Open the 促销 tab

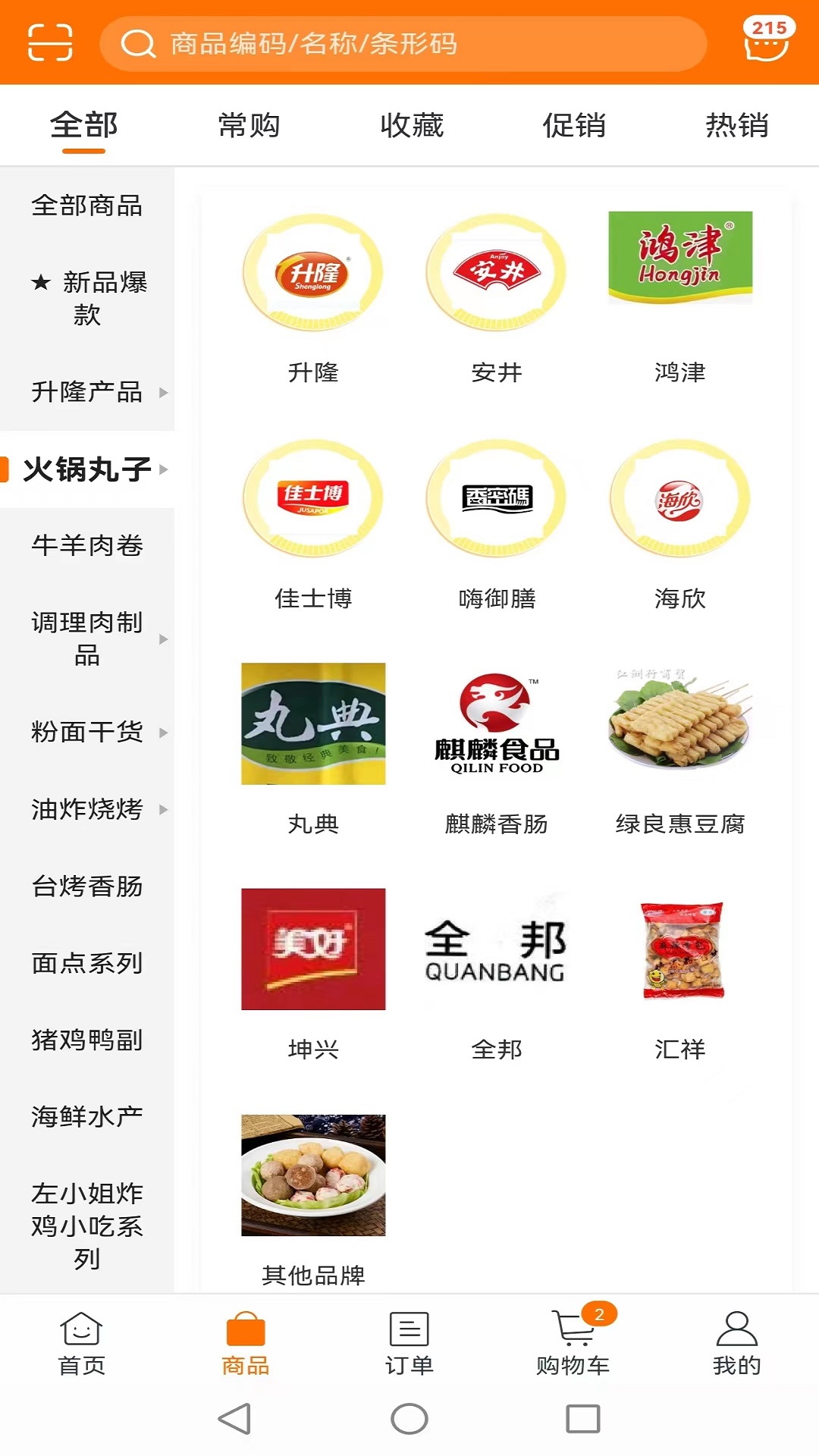click(x=574, y=125)
